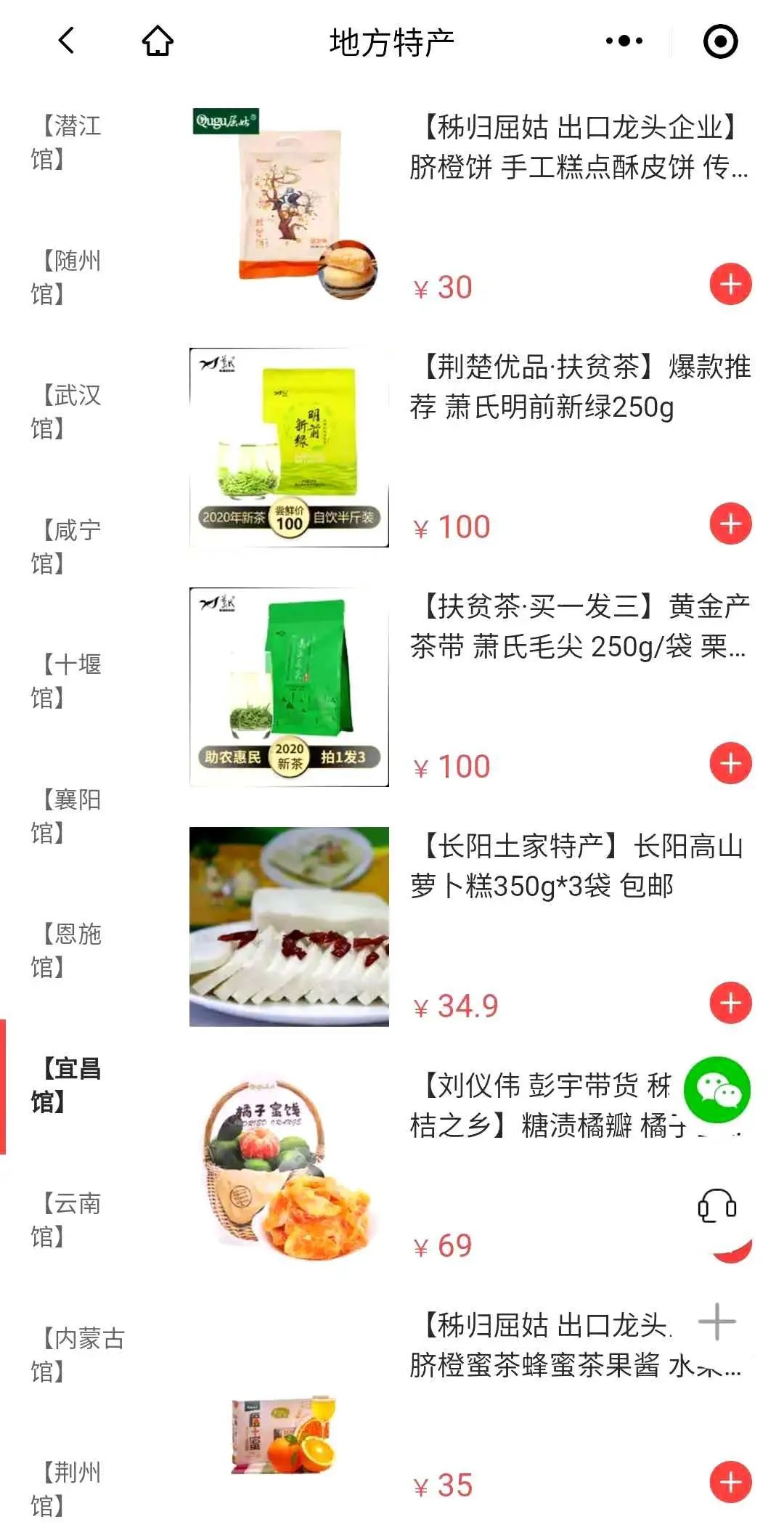Viewport: 784px width, 1527px height.
Task: Open the 襄阳馆 category
Action: pyautogui.click(x=67, y=815)
